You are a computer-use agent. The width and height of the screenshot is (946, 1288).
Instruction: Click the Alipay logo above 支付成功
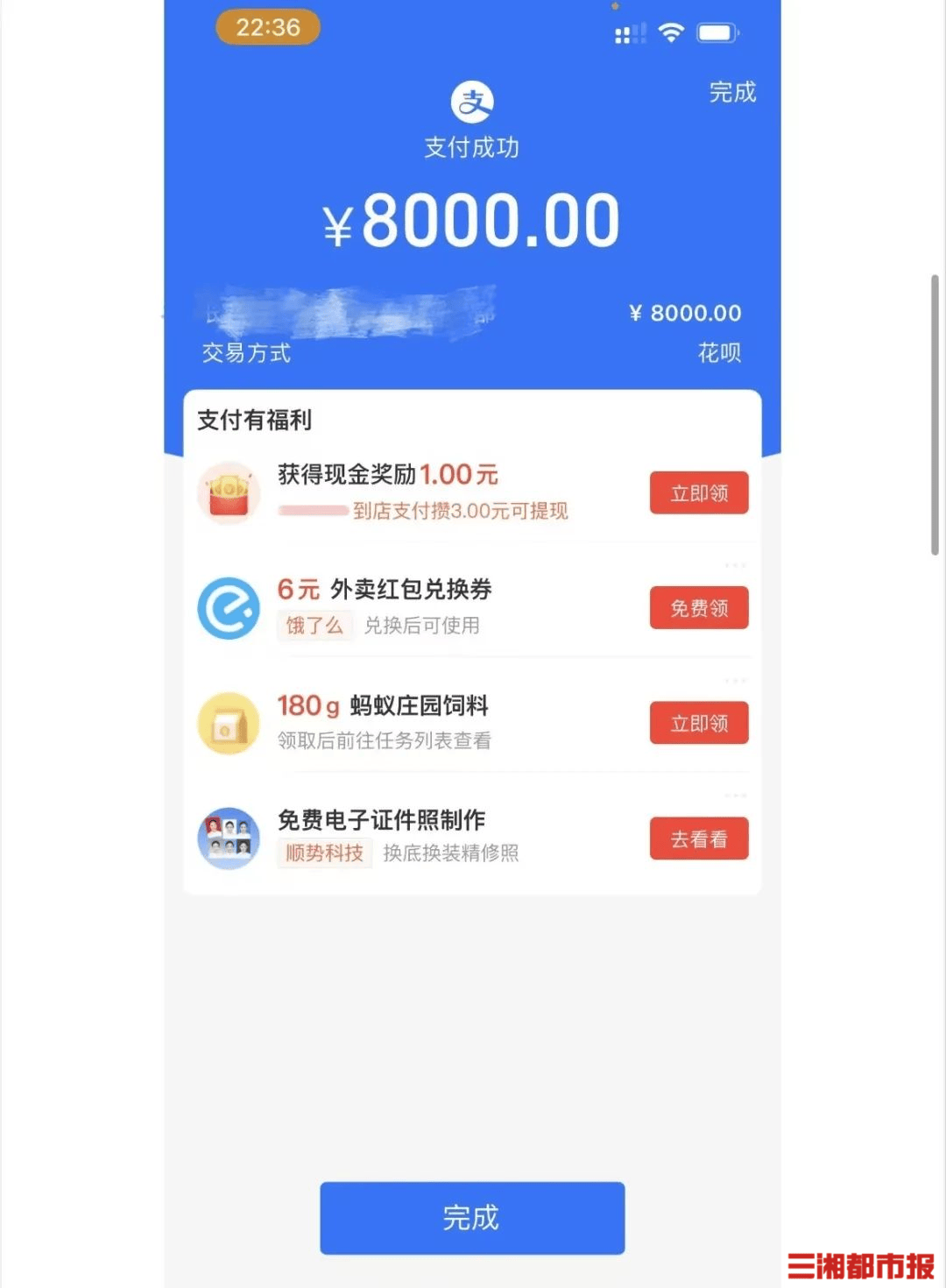click(x=472, y=101)
